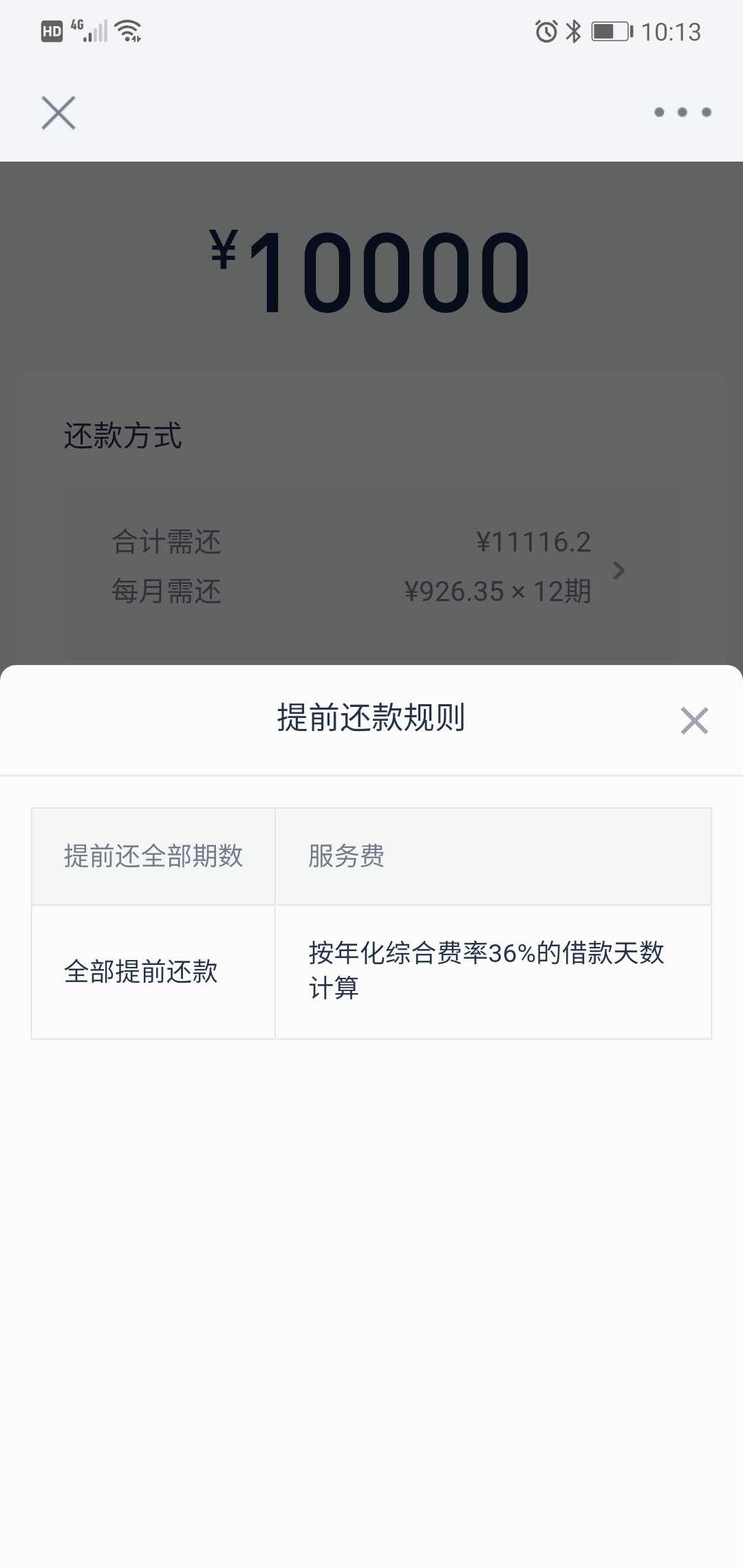Tap the Bluetooth icon in status bar
Screen dimensions: 743x1568
[x=572, y=31]
